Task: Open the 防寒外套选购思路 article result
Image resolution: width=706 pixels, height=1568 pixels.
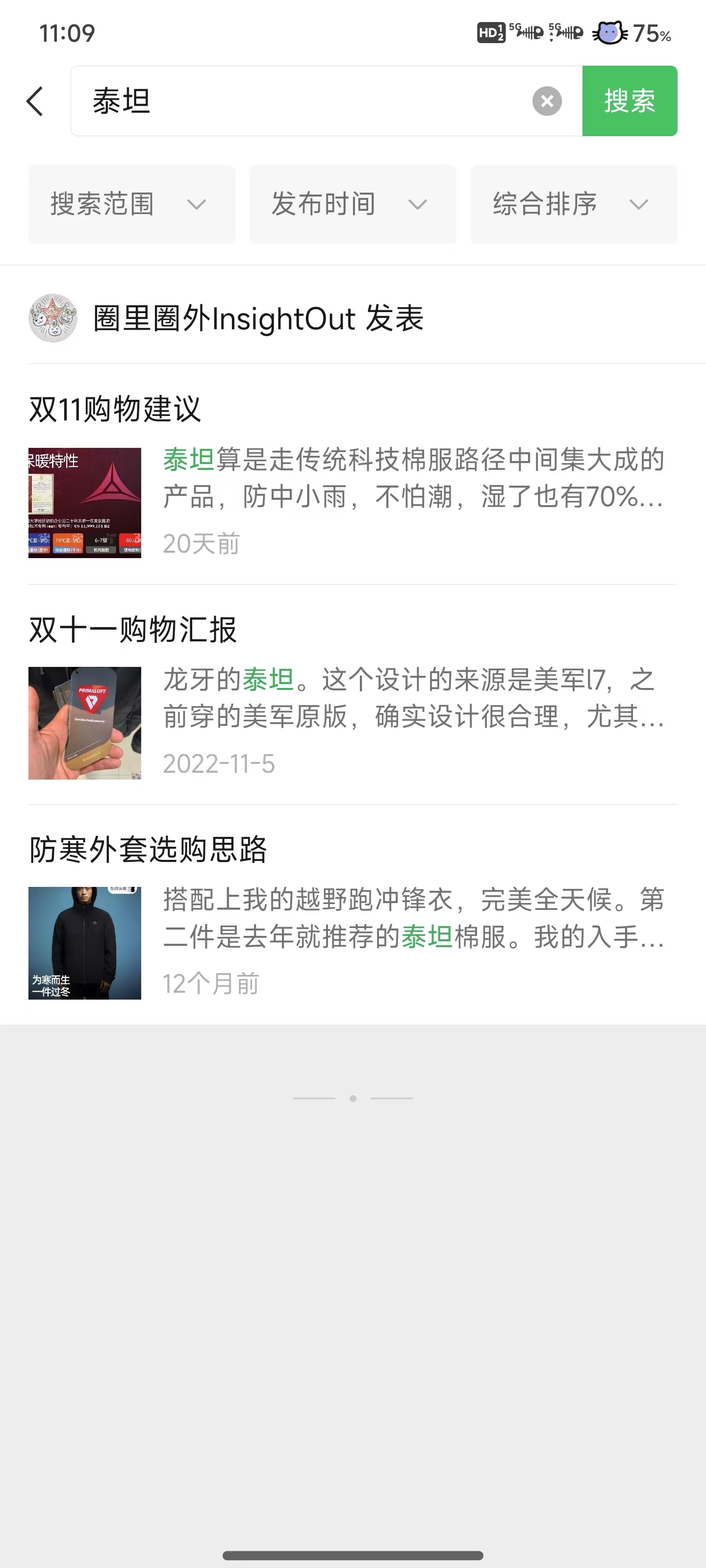Action: click(x=353, y=915)
